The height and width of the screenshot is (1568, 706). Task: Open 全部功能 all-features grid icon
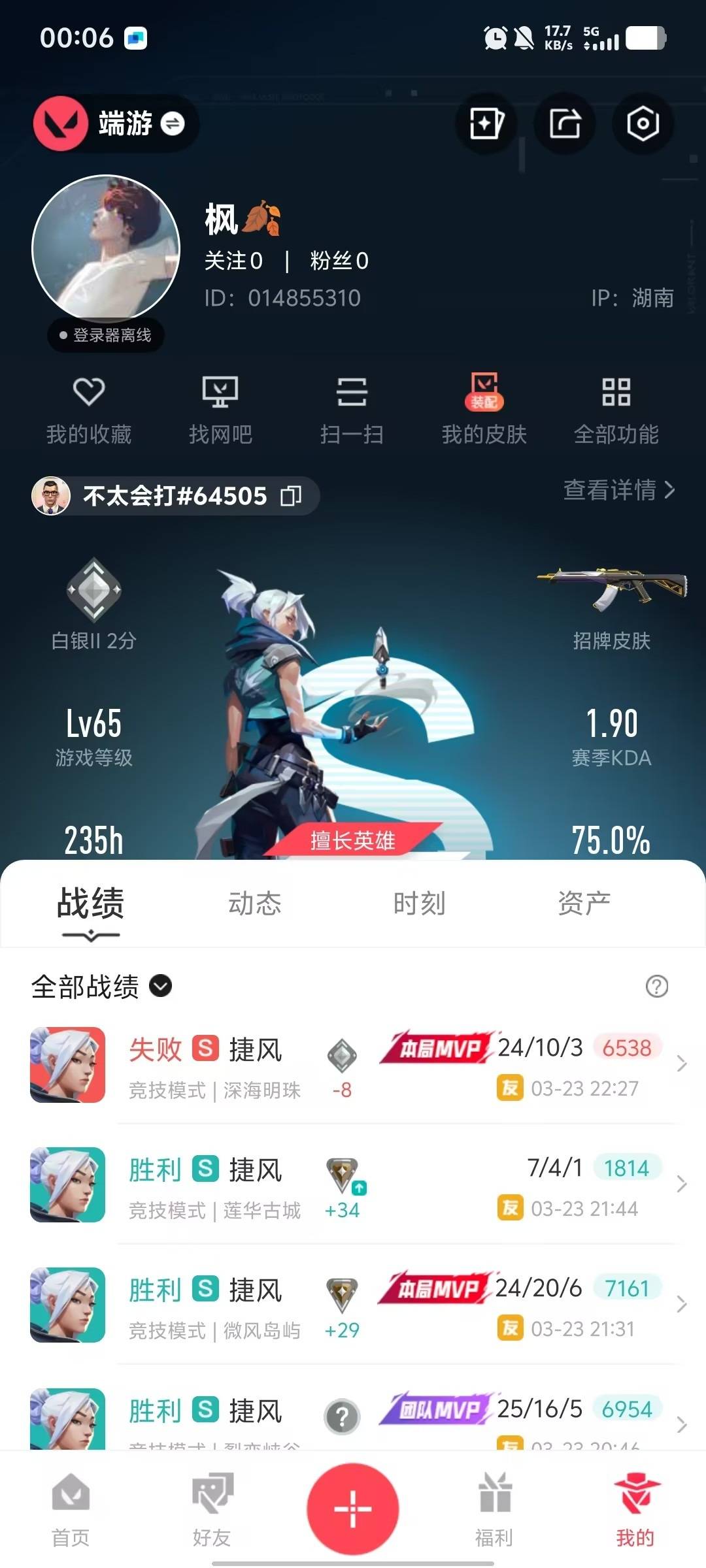(616, 392)
